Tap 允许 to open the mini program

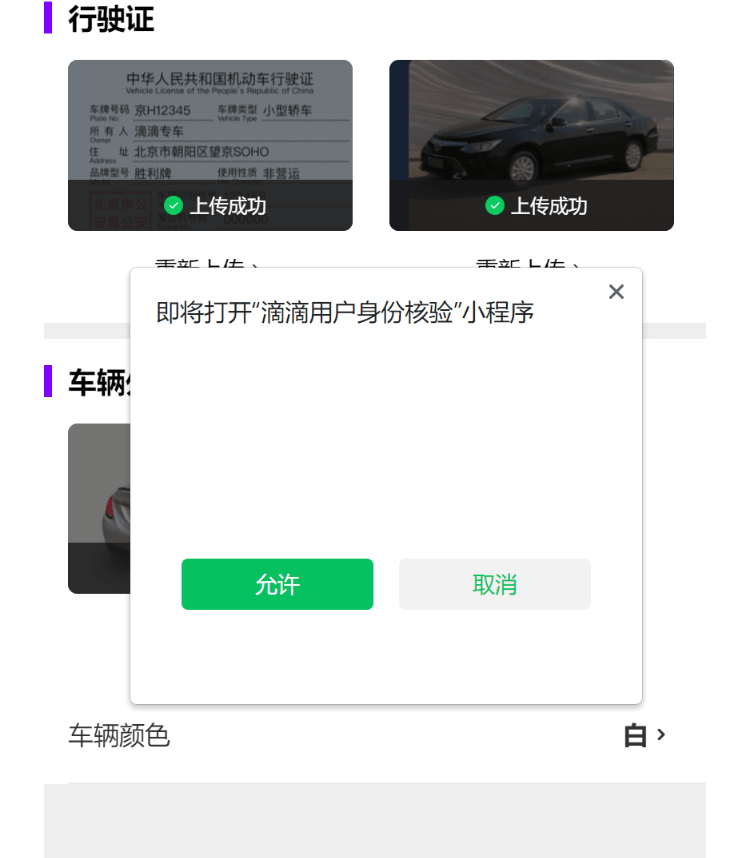coord(277,584)
